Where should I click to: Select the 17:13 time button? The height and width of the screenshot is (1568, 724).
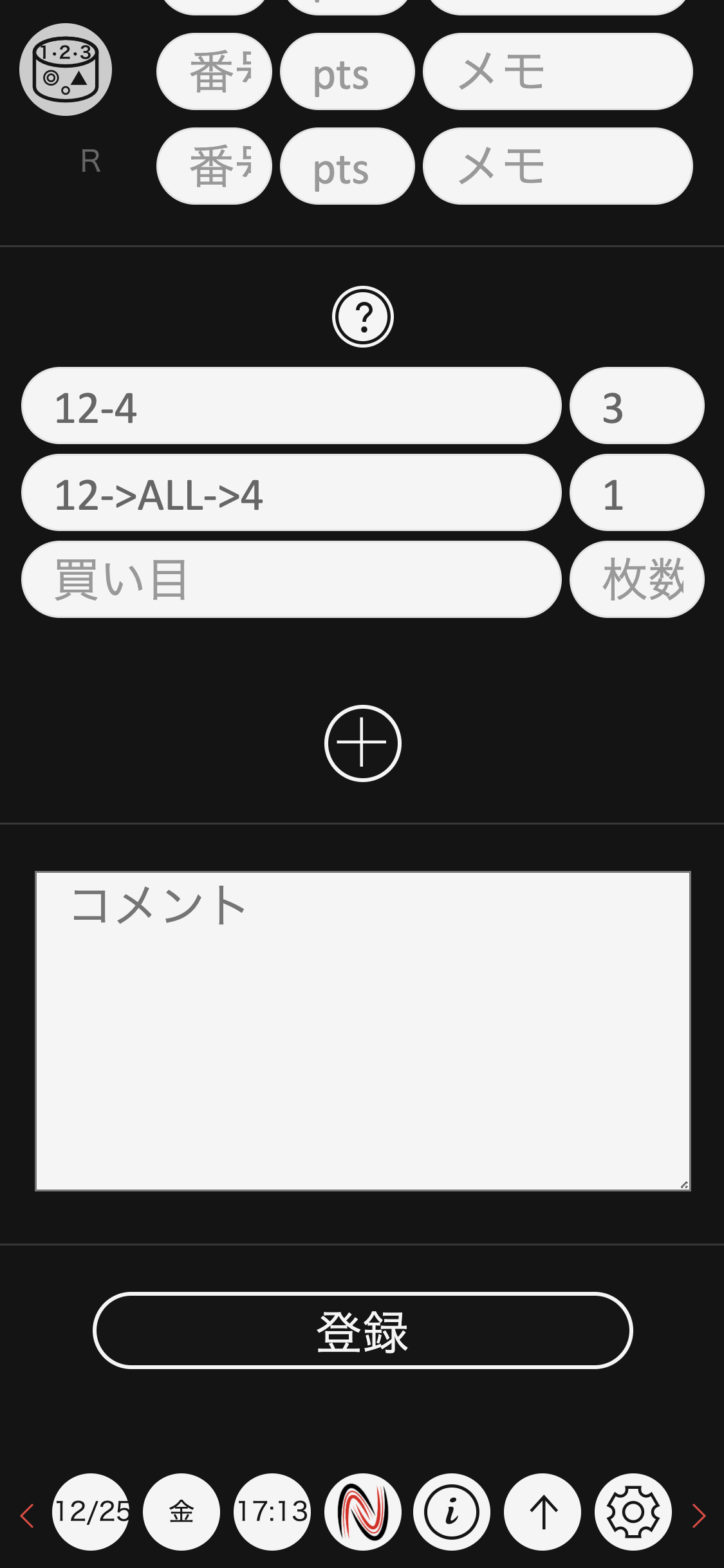click(x=272, y=1511)
